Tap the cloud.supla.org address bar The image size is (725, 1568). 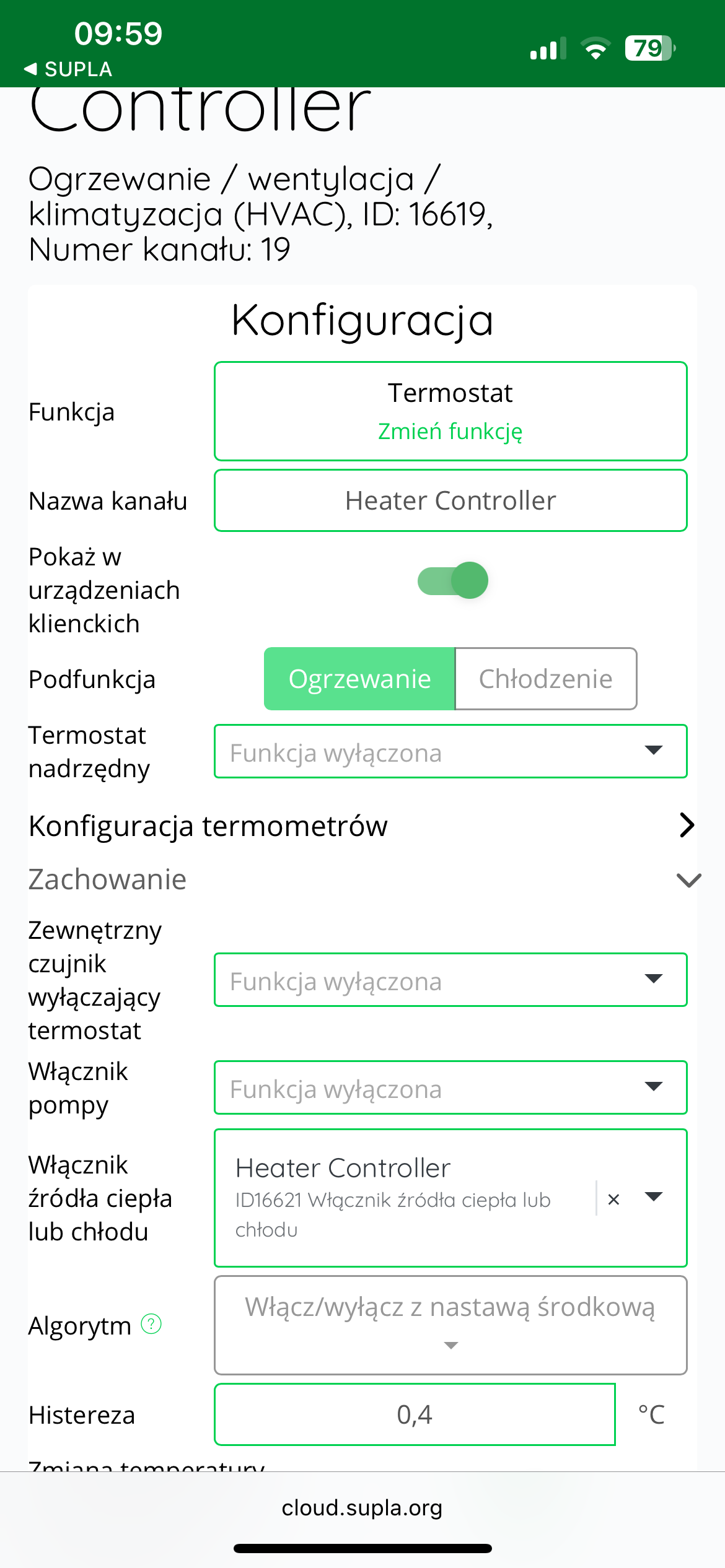coord(362,1508)
